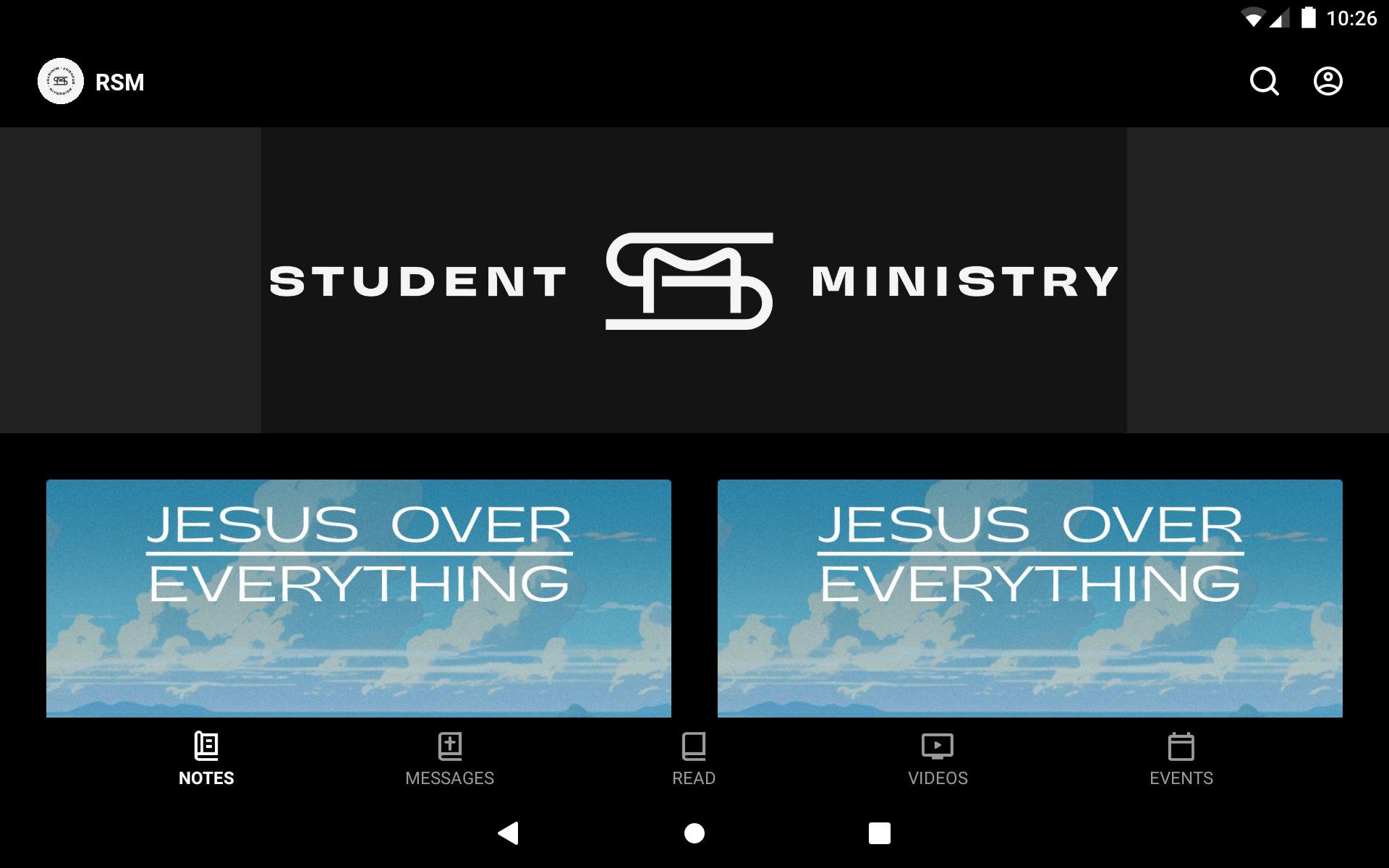Switch to the Messages tab
The image size is (1389, 868).
[449, 758]
